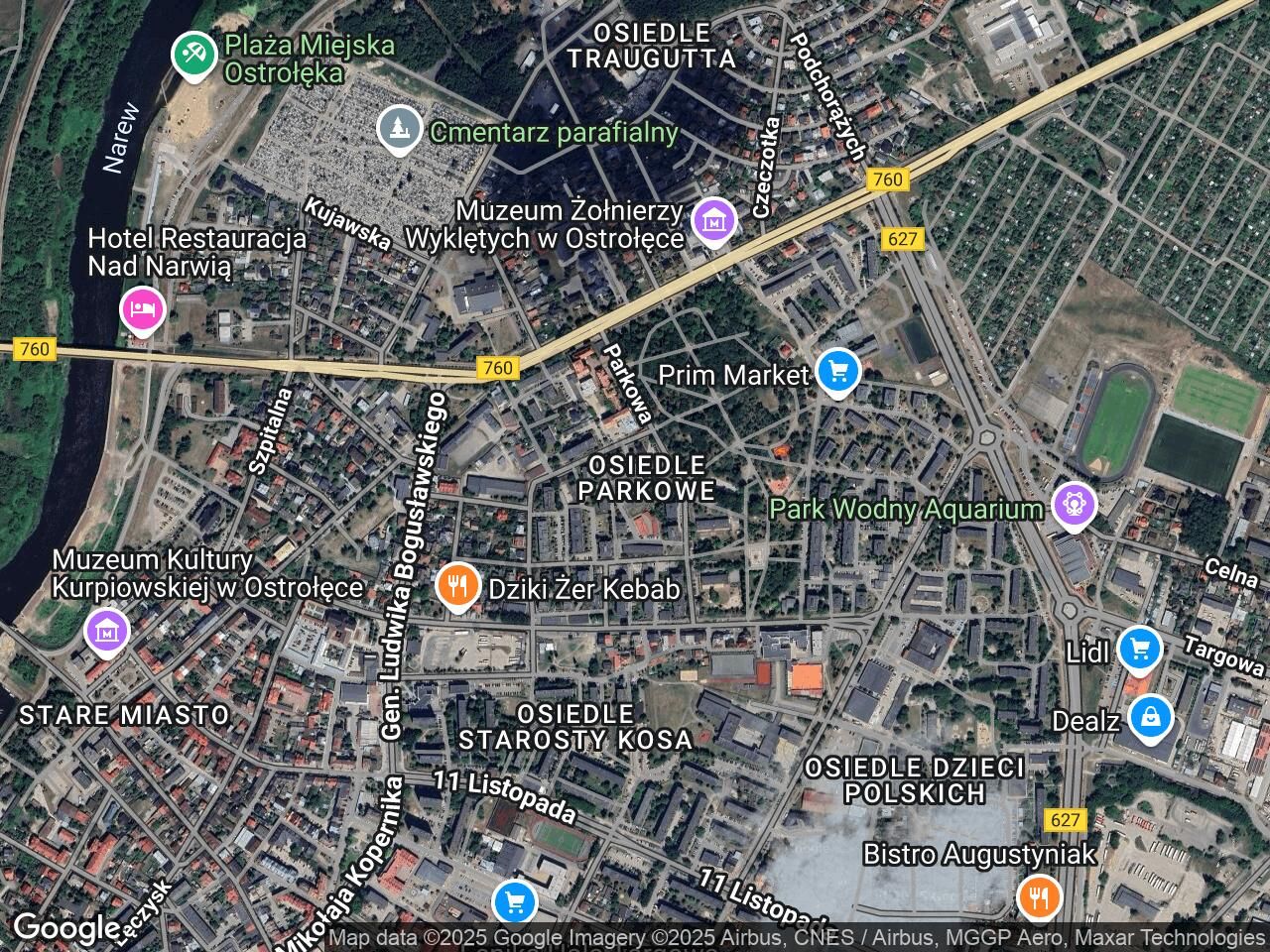Tap the Muzeum Żołnierzy Wyklętych museum pin
The height and width of the screenshot is (952, 1270).
click(714, 222)
